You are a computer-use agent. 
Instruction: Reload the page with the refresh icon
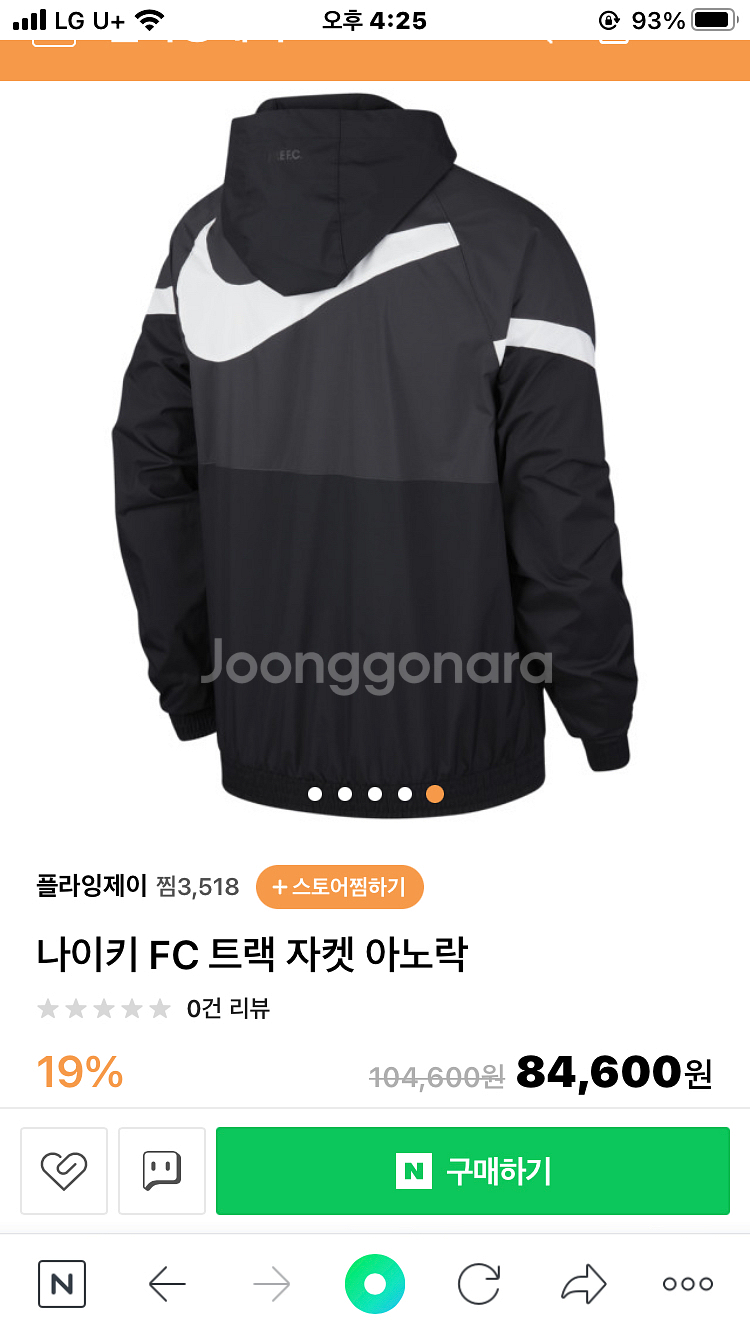[x=479, y=1284]
